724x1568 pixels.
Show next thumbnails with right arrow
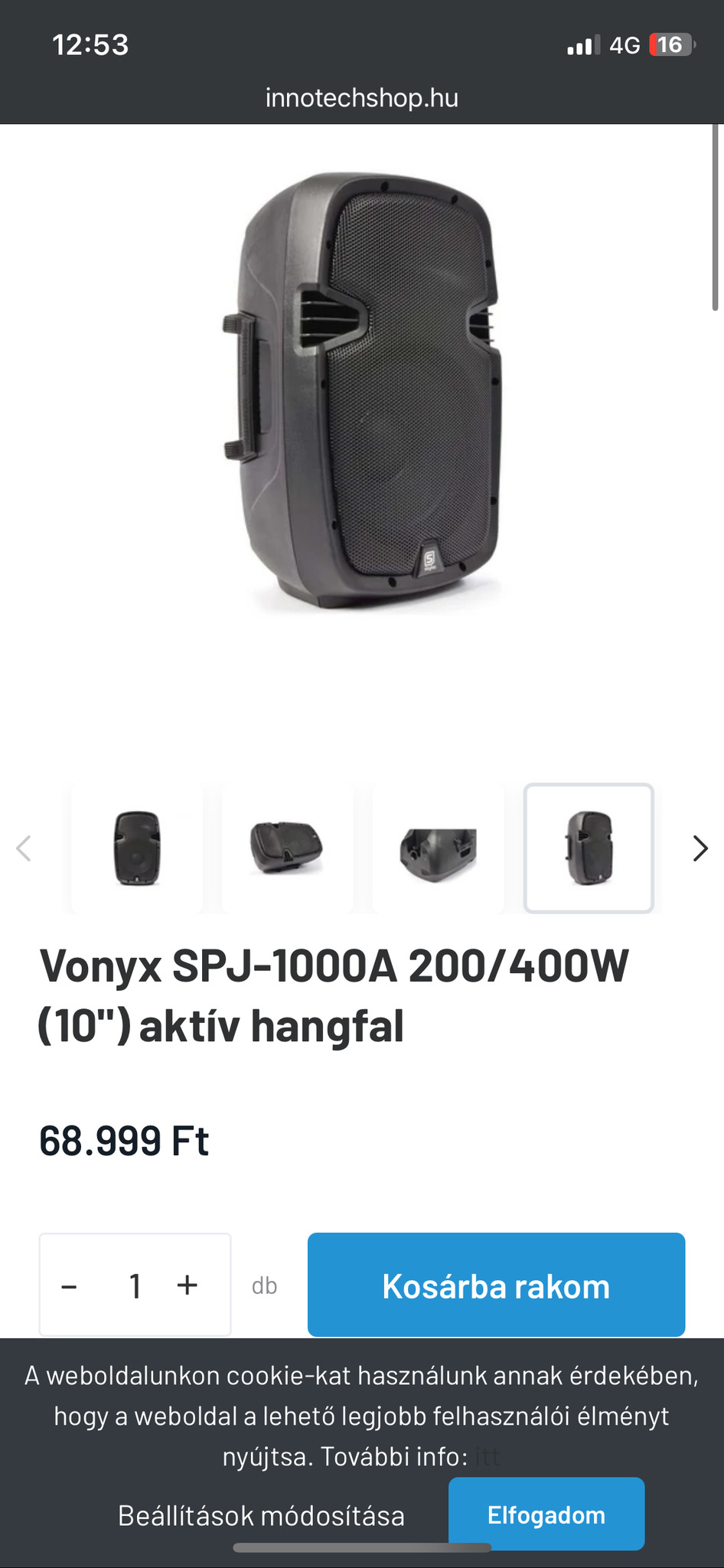tap(700, 848)
